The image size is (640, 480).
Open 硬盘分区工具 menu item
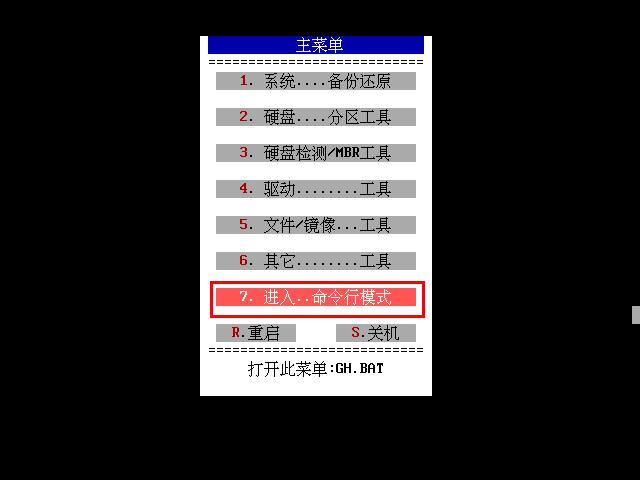315,117
